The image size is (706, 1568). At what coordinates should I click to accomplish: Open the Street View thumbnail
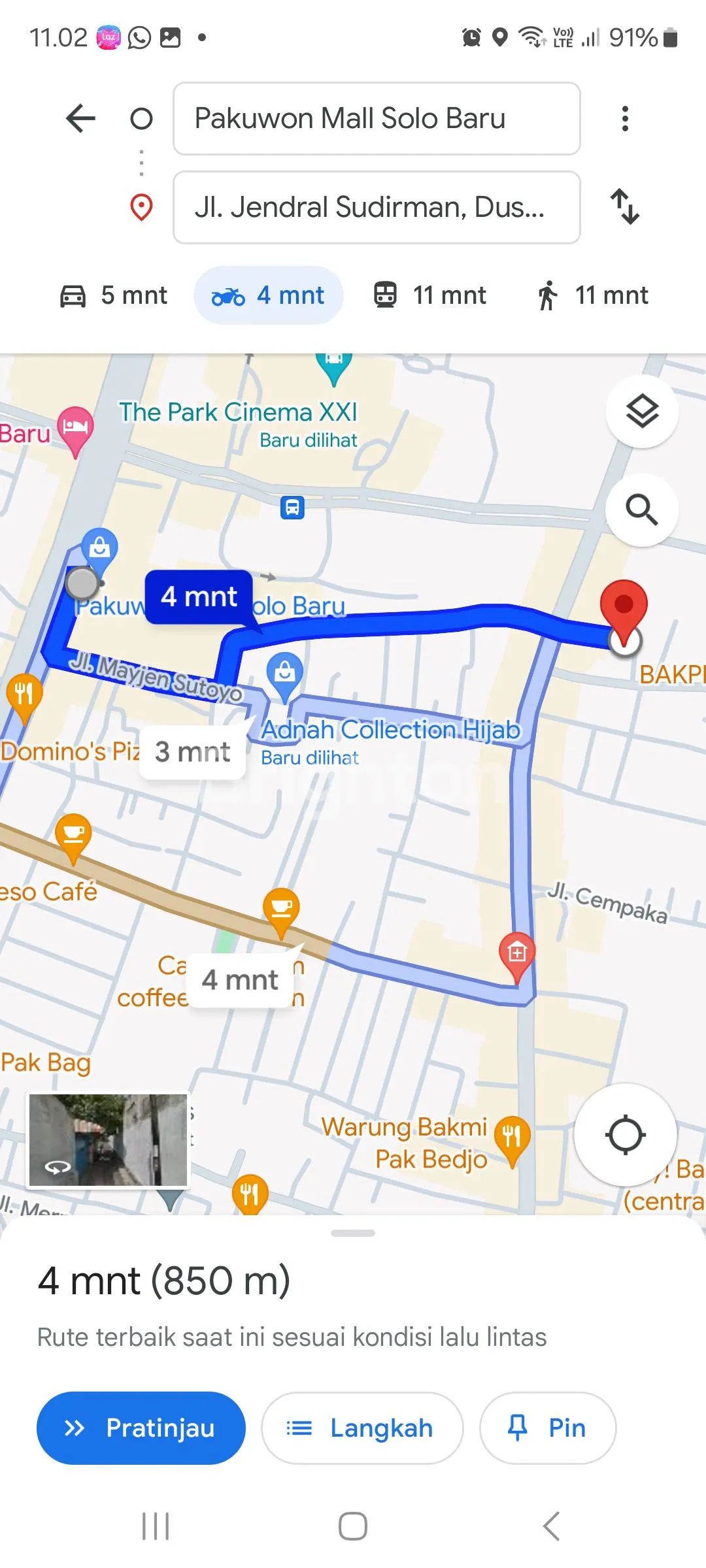pyautogui.click(x=108, y=1140)
